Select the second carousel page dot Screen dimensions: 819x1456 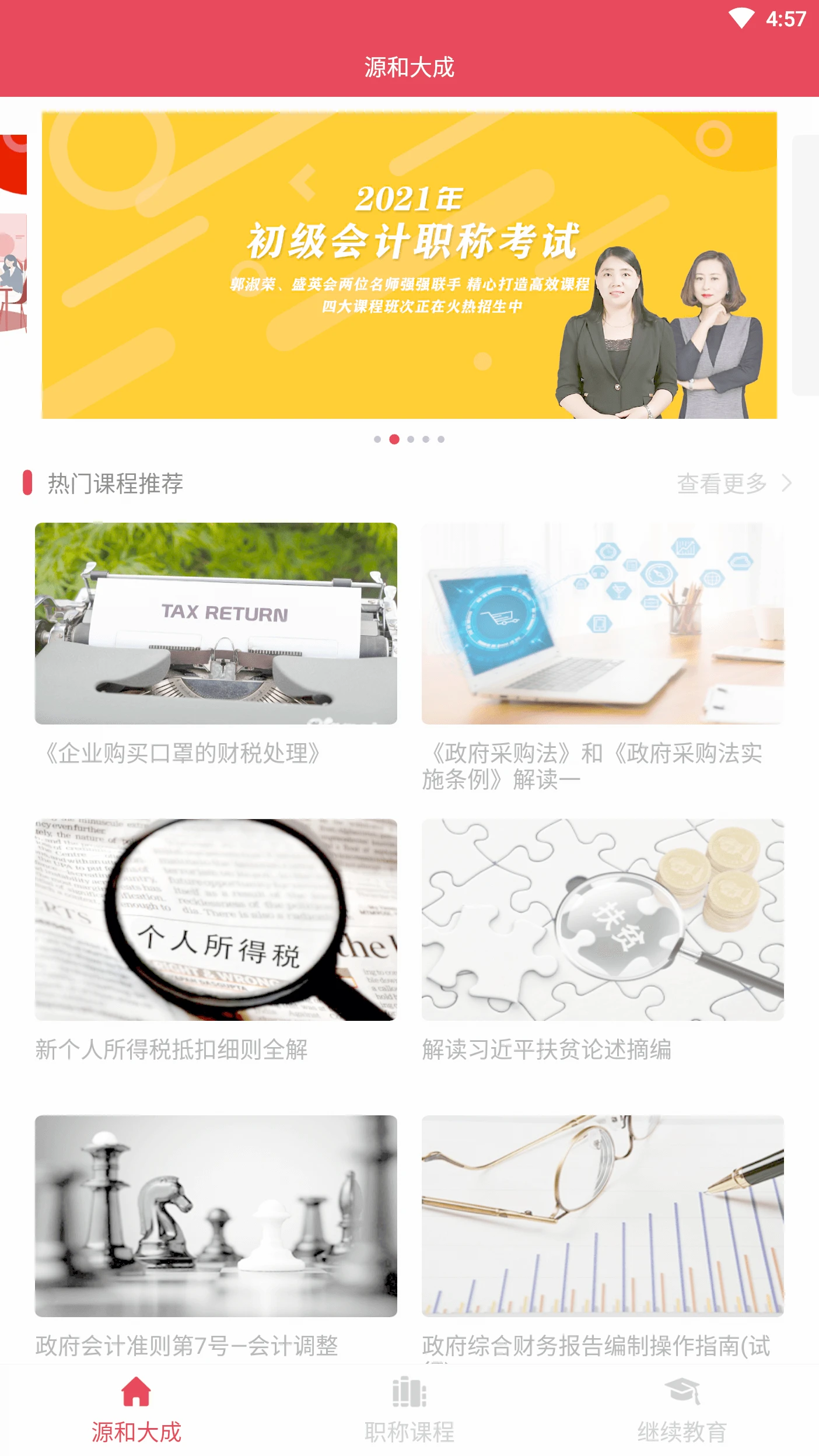(393, 439)
